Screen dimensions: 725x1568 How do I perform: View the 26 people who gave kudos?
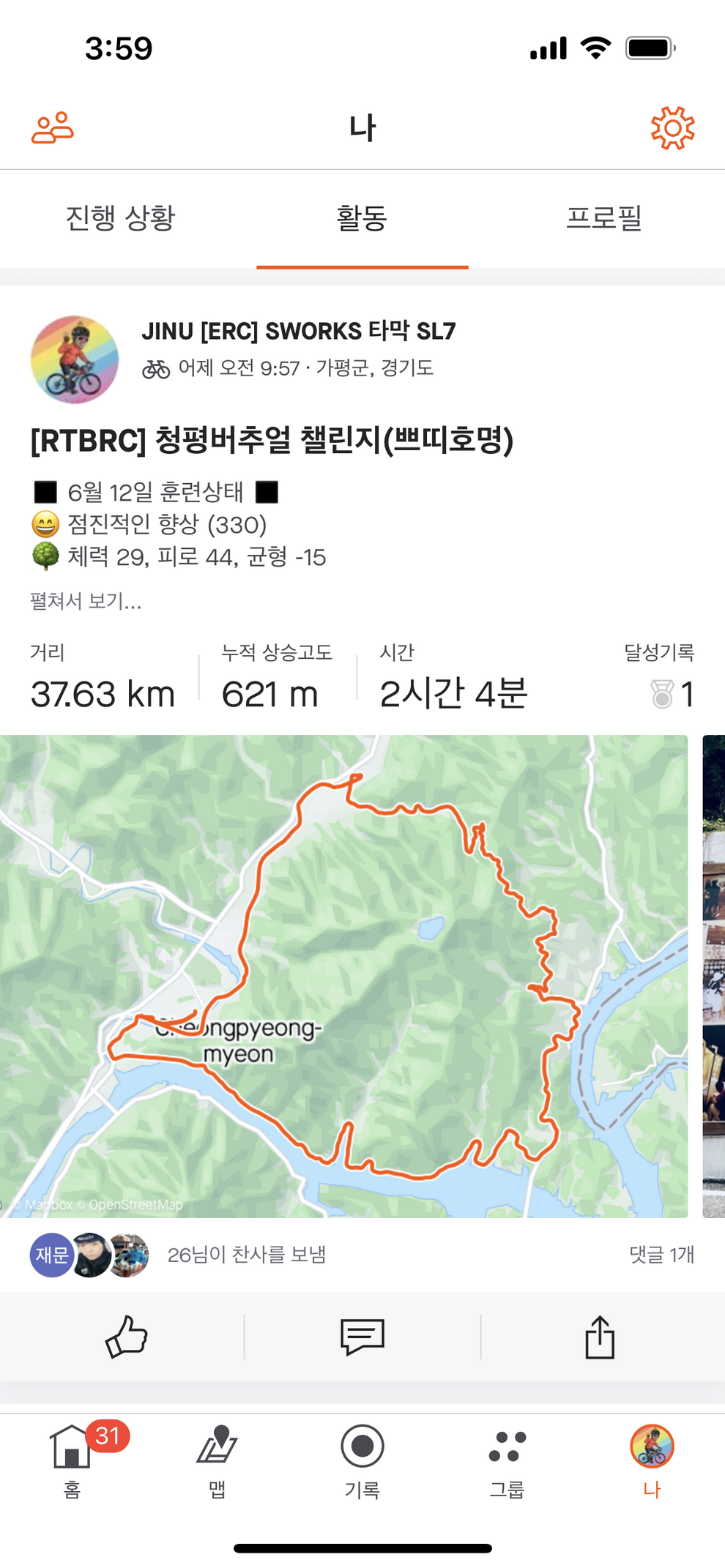[x=246, y=1255]
